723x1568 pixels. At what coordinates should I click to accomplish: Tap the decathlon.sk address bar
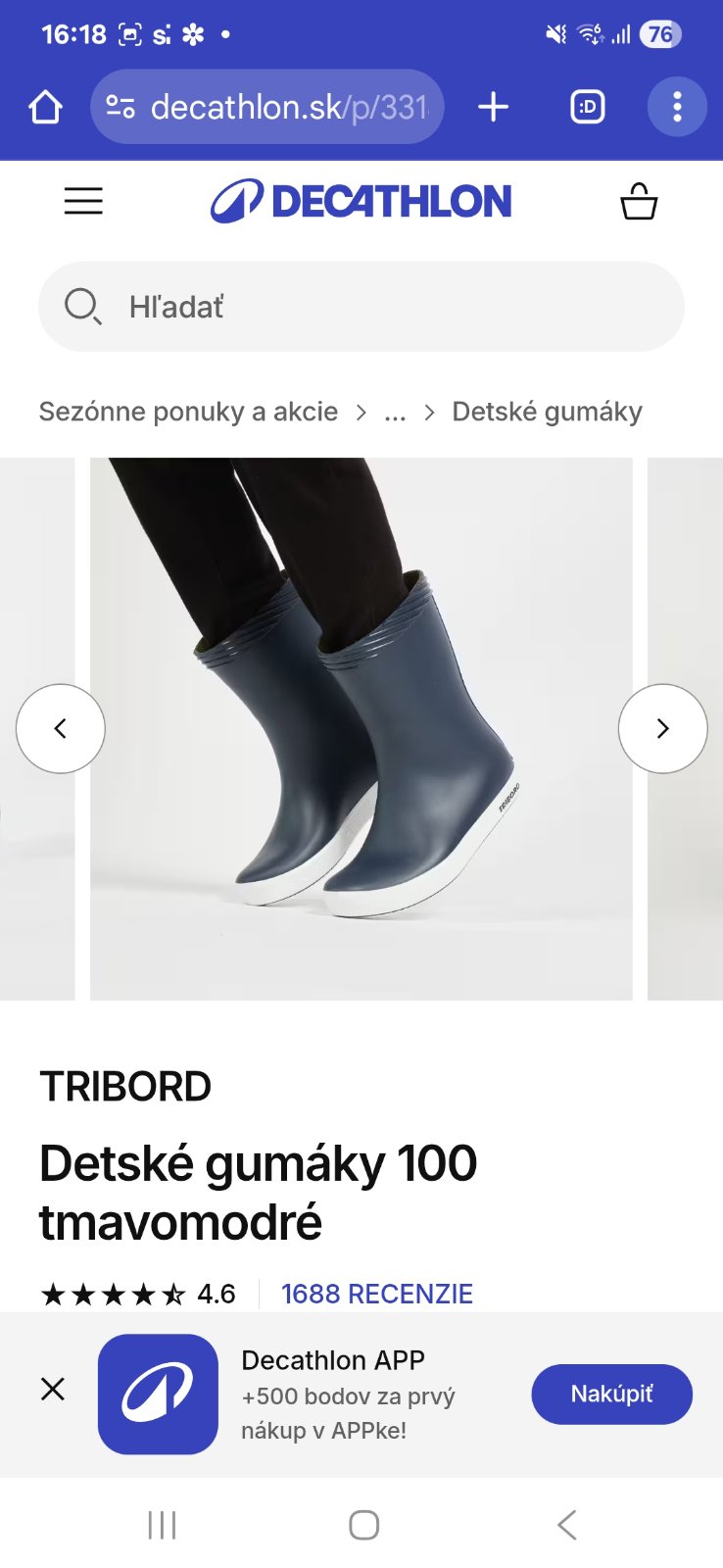click(284, 107)
